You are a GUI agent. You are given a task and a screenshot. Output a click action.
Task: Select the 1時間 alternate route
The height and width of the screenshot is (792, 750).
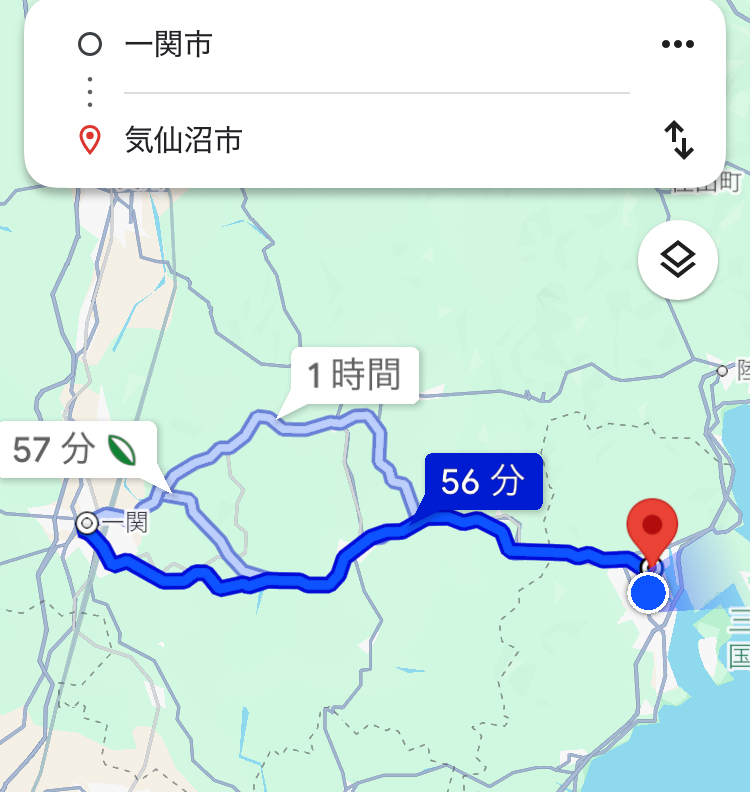tap(353, 375)
